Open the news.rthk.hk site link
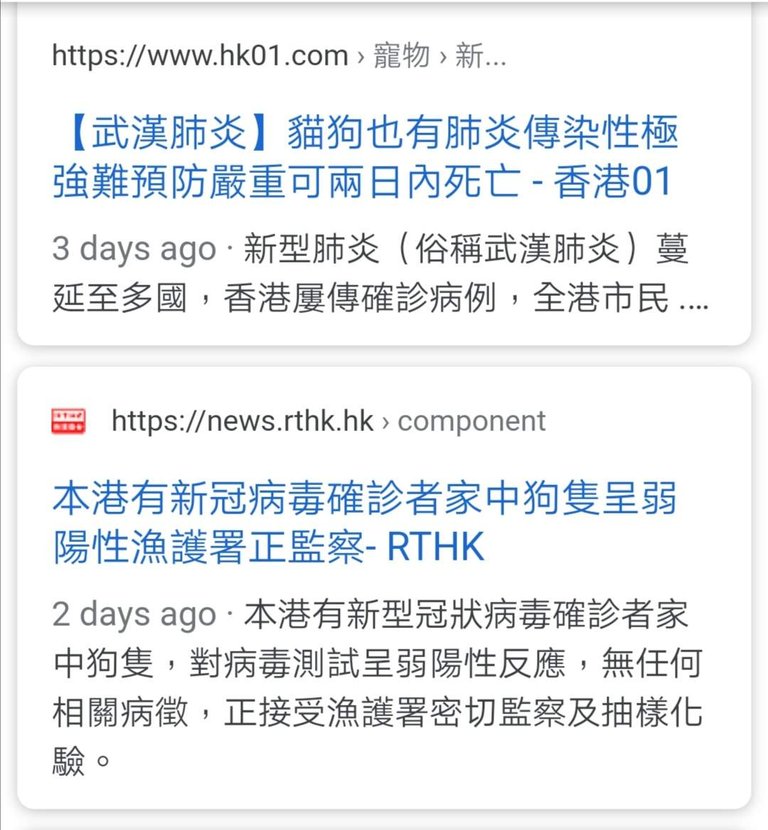768x830 pixels. coord(243,421)
